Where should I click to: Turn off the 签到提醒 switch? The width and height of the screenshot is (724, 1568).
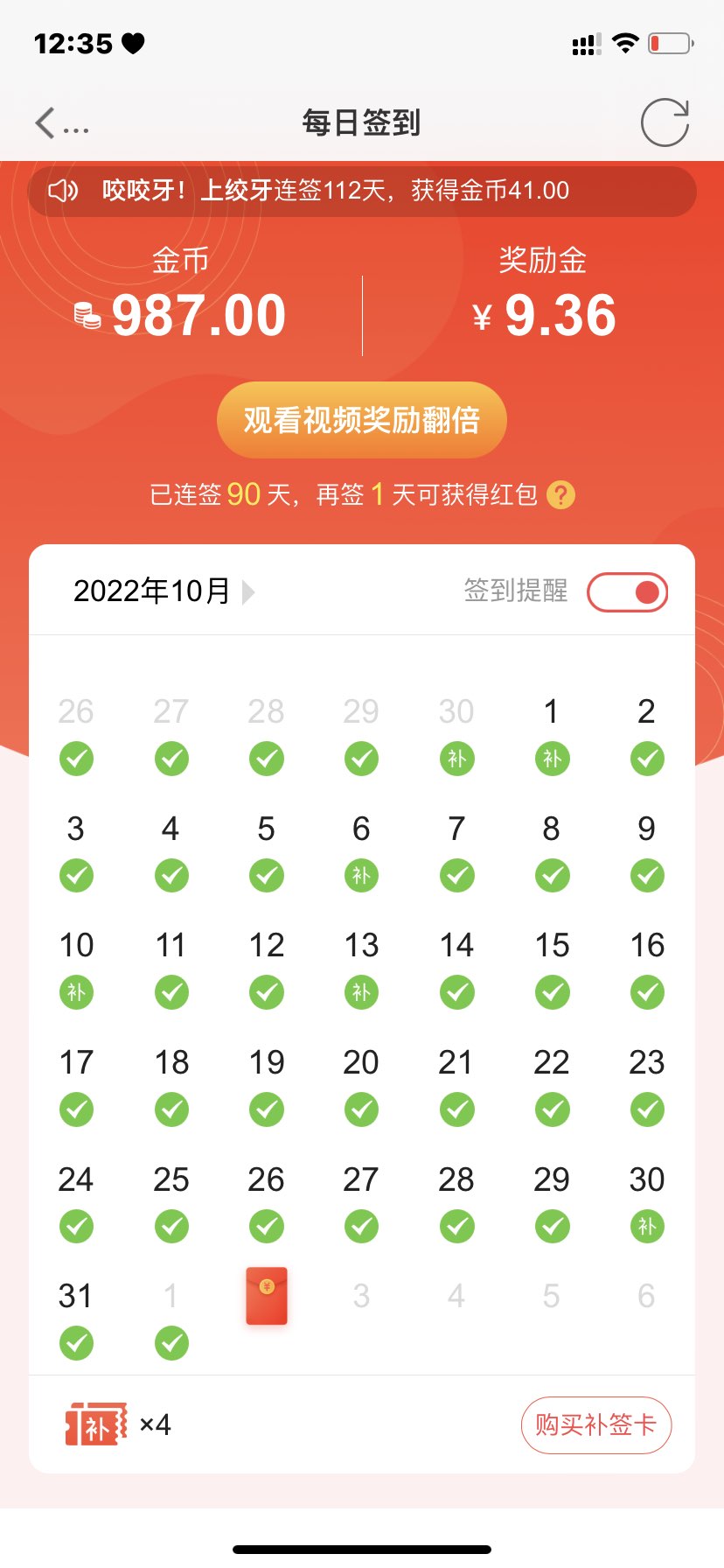(627, 592)
